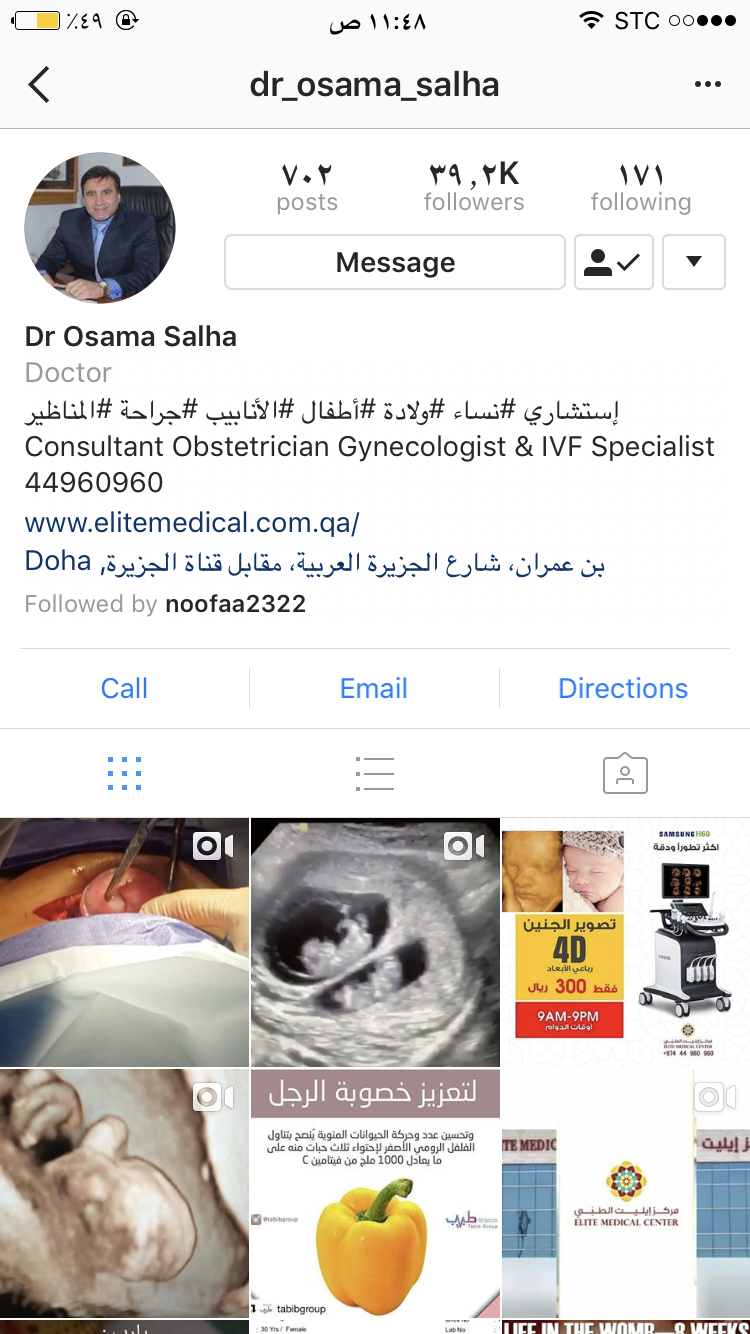The width and height of the screenshot is (750, 1334).
Task: Open the profile picture of Dr Osama
Action: pos(100,228)
